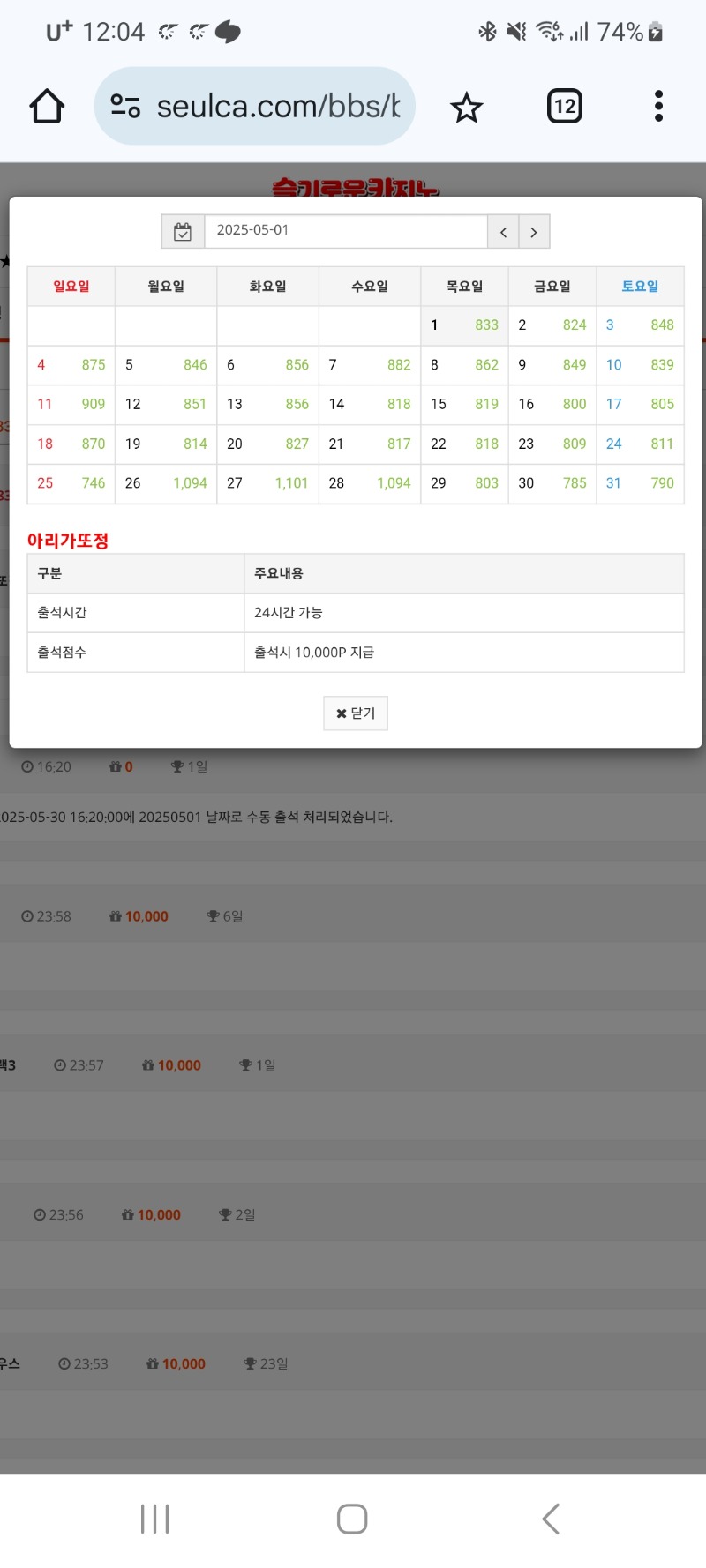Image resolution: width=706 pixels, height=1568 pixels.
Task: Go to the previous month arrow
Action: 503,232
